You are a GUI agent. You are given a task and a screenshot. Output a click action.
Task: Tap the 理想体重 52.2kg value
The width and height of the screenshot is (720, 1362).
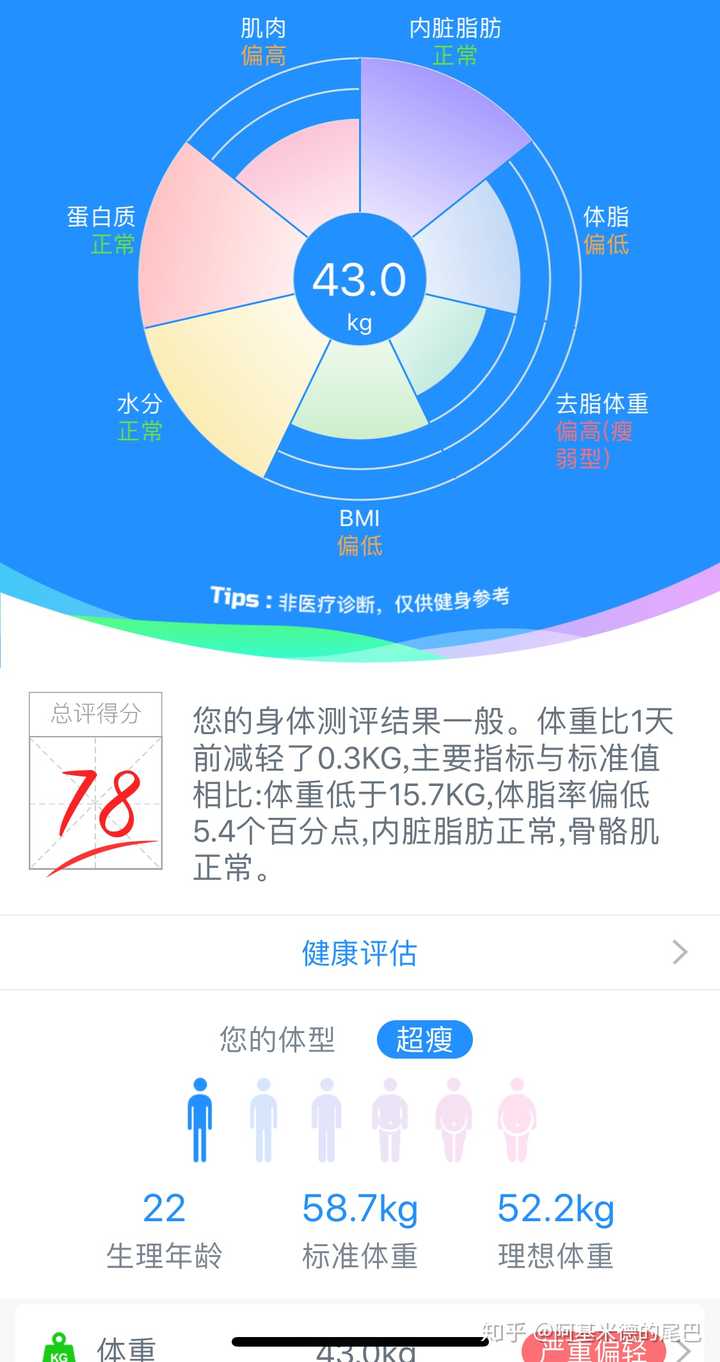click(x=554, y=1210)
